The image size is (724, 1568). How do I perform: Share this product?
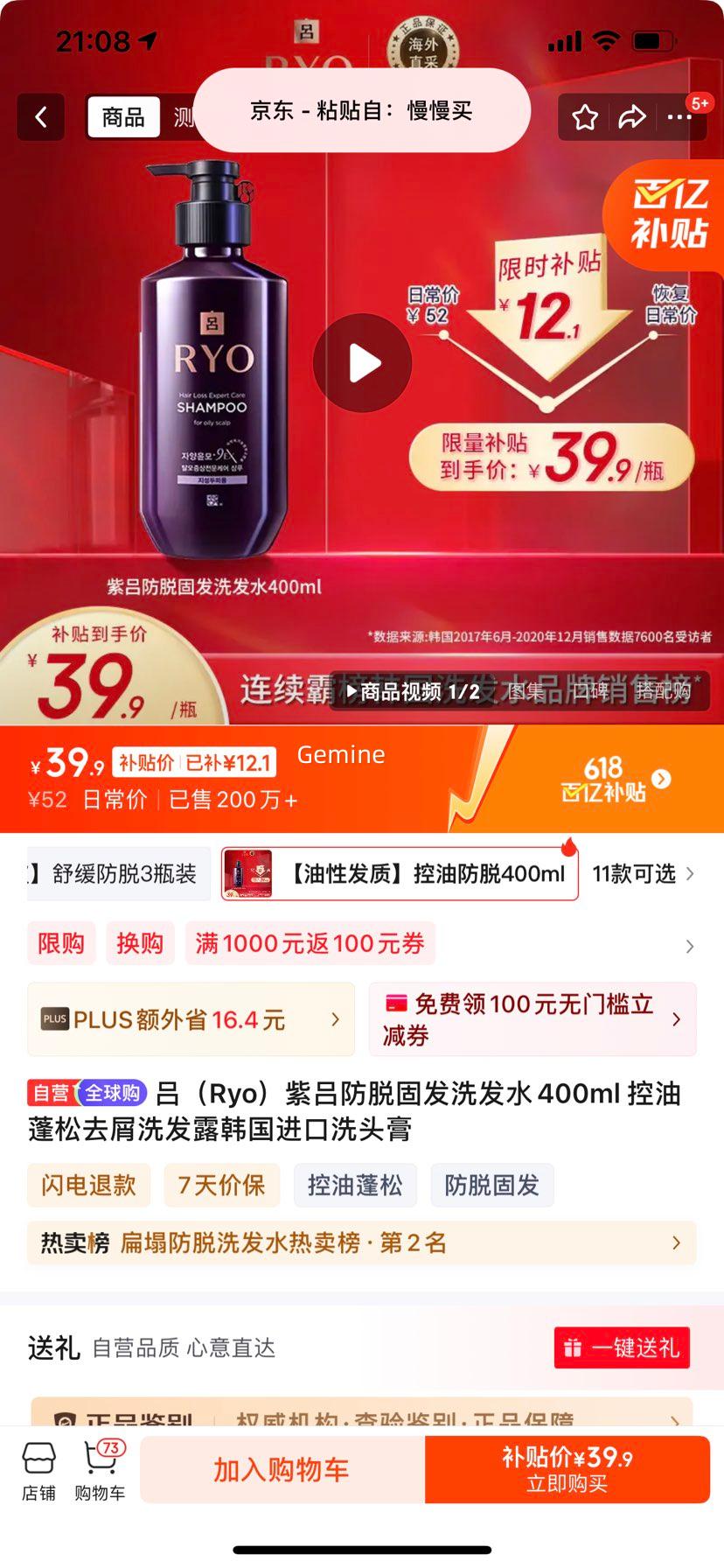click(631, 117)
